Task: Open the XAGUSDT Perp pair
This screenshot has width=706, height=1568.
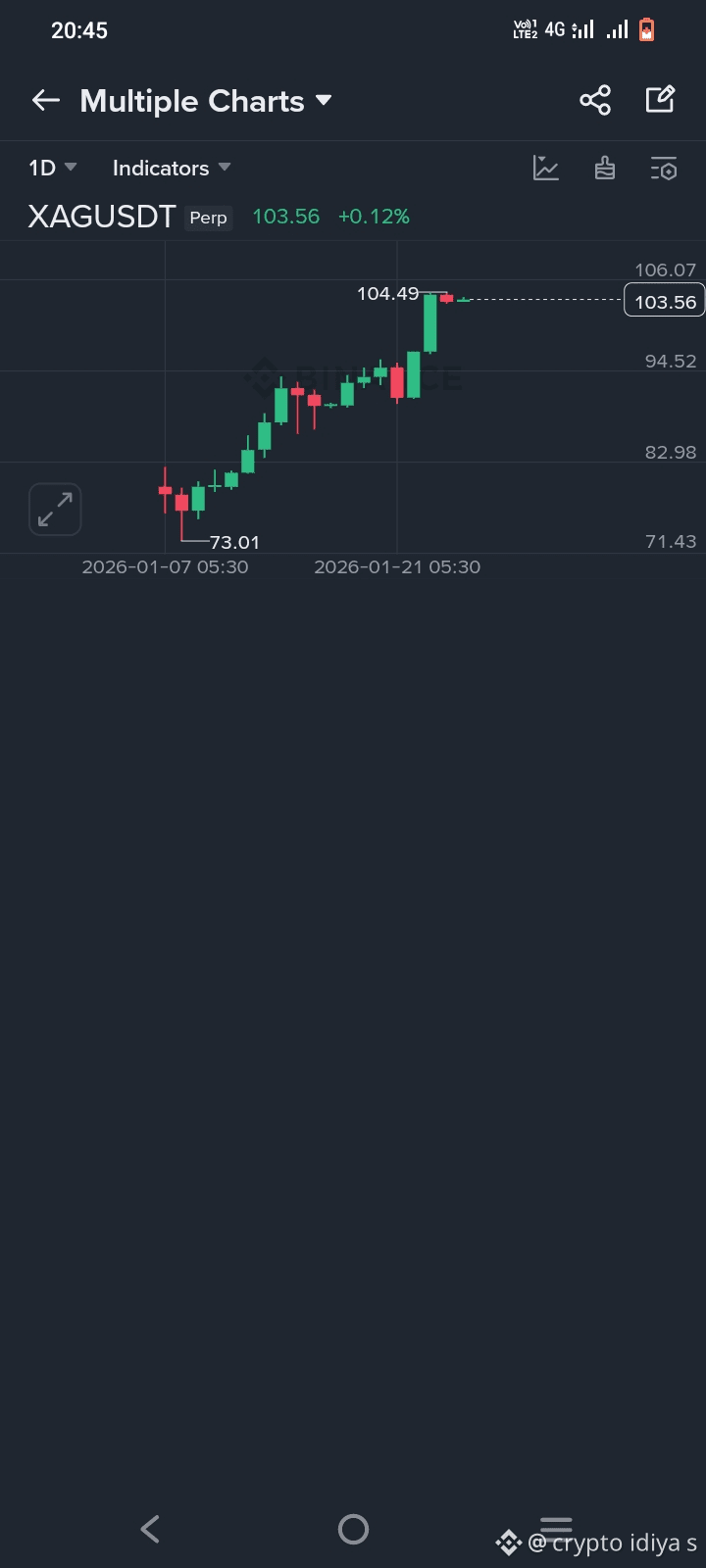Action: point(127,217)
